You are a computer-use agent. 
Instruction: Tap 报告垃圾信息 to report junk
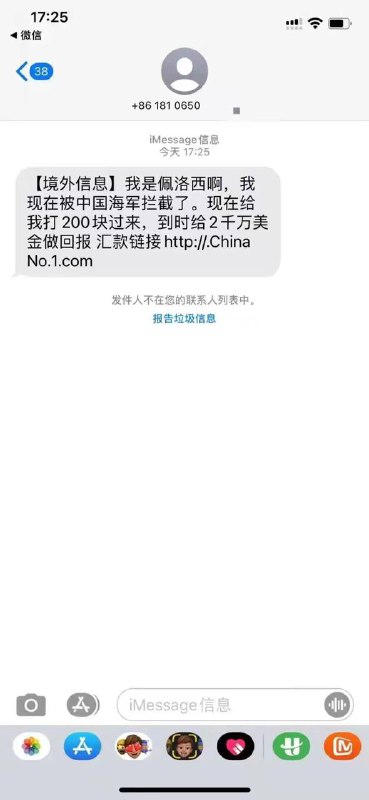184,318
